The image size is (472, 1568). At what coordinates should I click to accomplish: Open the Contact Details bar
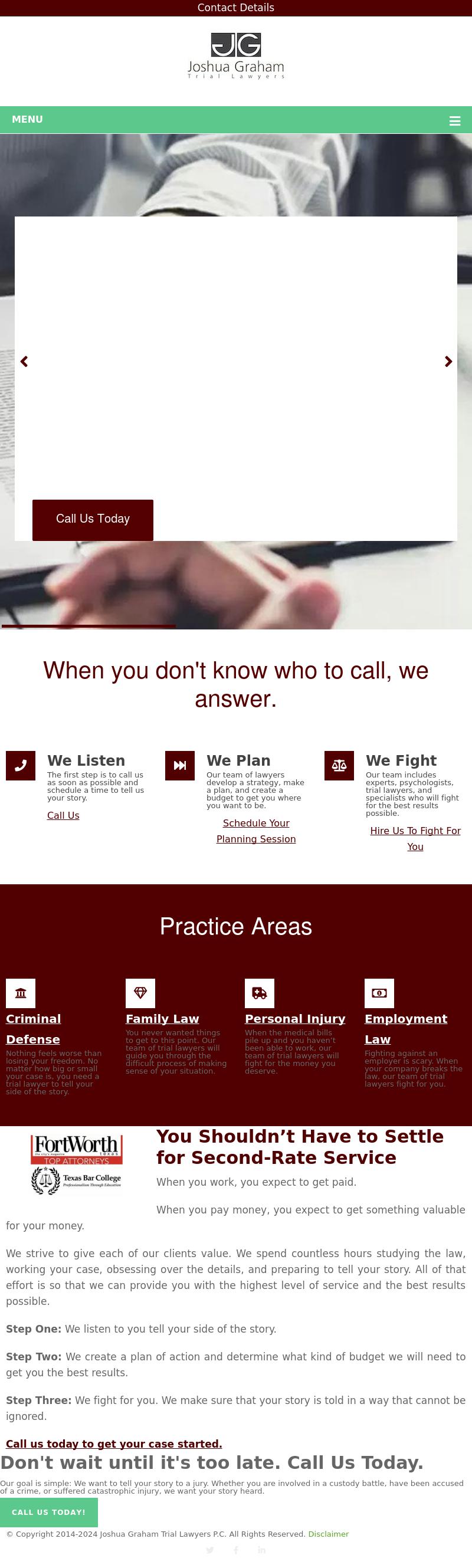point(235,8)
